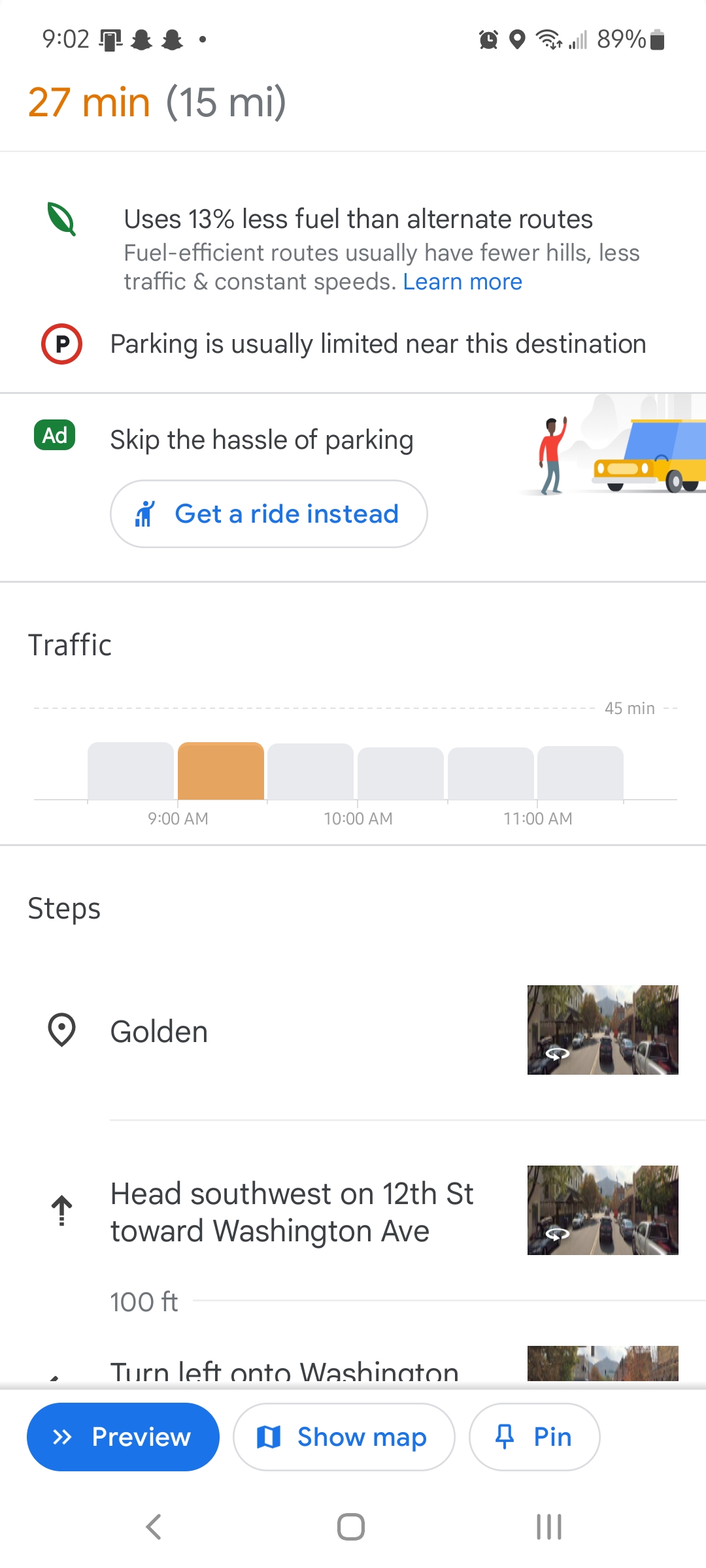This screenshot has height=1568, width=706.
Task: Open street view for the 12th St step
Action: point(603,1210)
